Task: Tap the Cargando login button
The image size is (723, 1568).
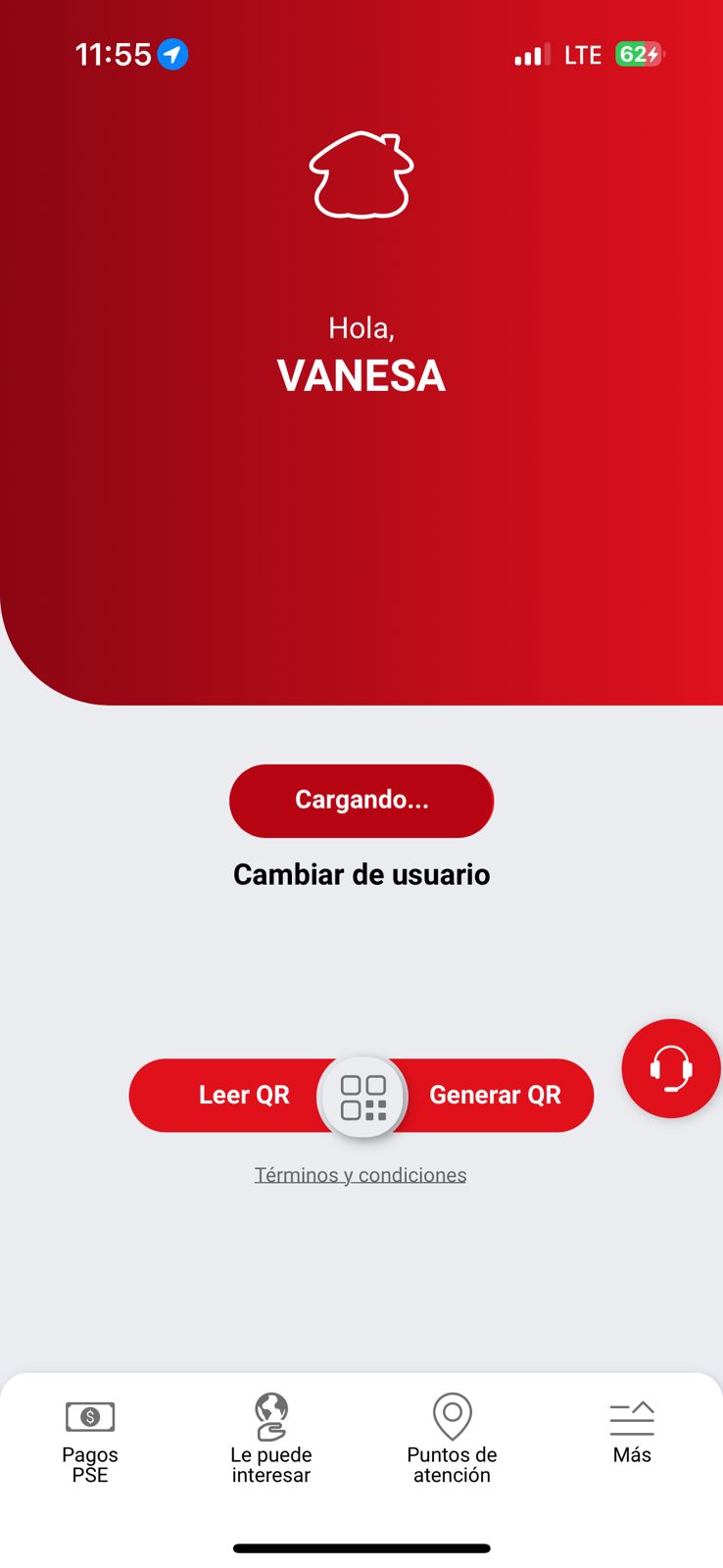Action: [361, 801]
